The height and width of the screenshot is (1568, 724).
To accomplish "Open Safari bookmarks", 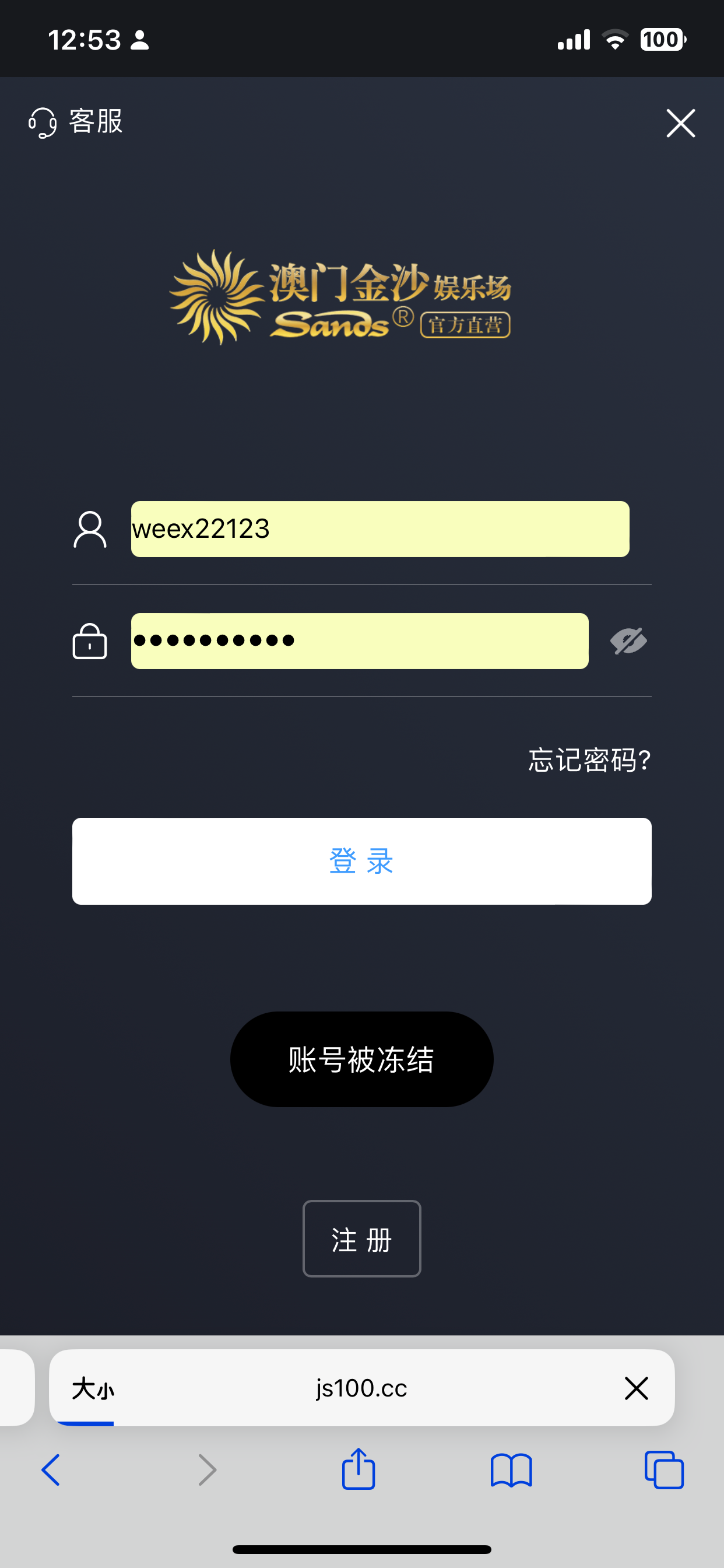I will click(511, 1470).
